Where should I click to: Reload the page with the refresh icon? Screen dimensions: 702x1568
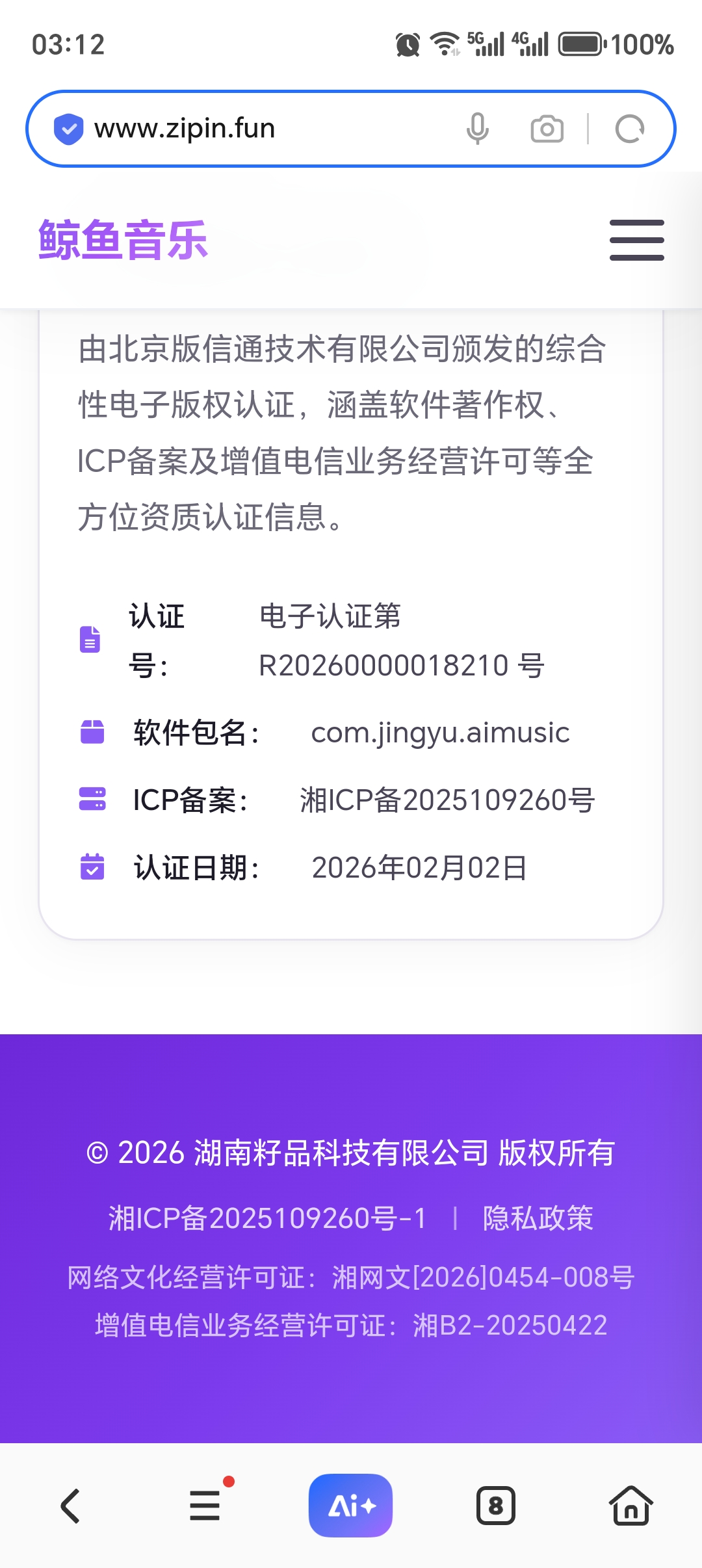click(x=628, y=127)
